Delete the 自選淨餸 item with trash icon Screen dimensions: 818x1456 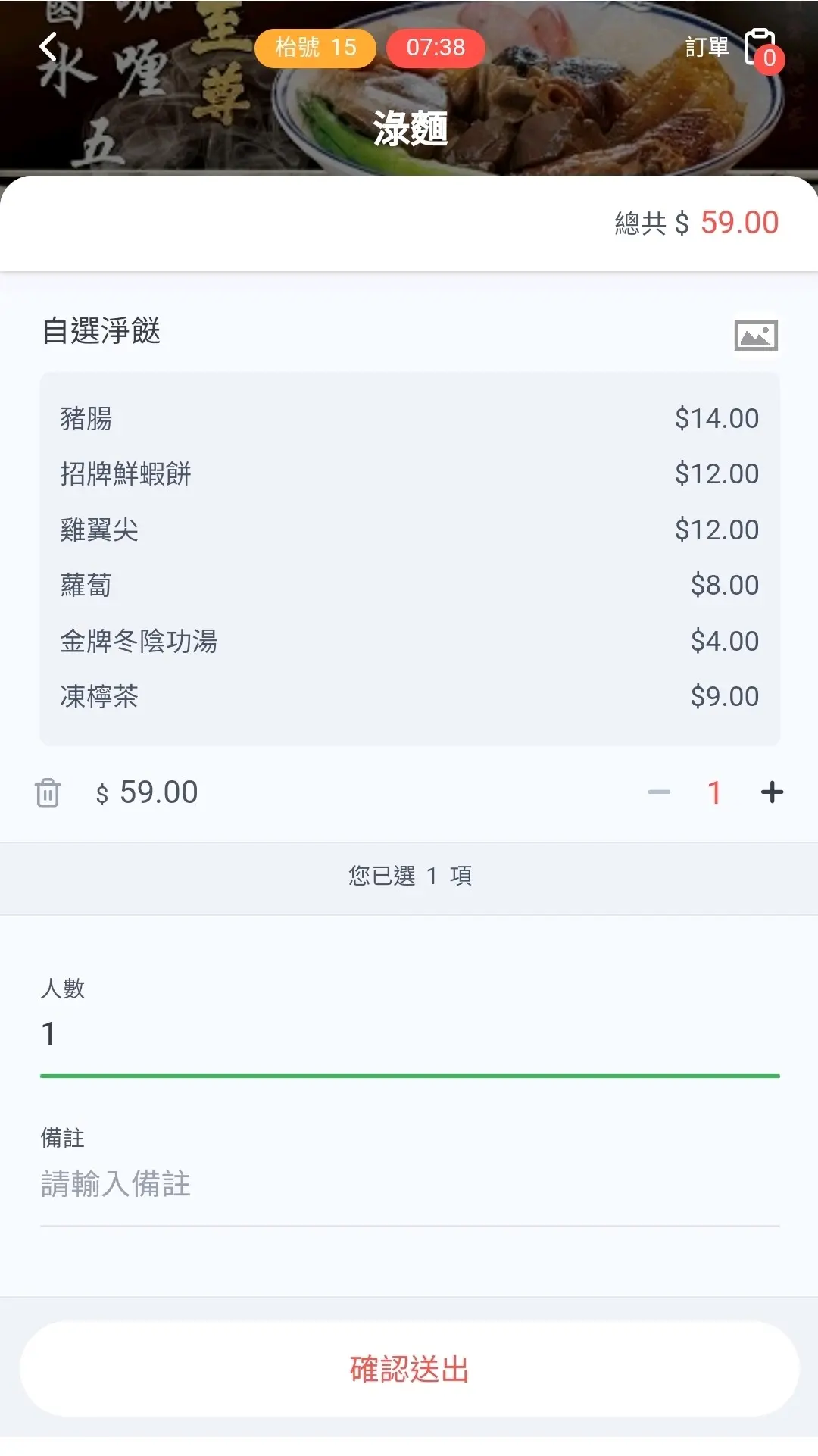coord(47,793)
